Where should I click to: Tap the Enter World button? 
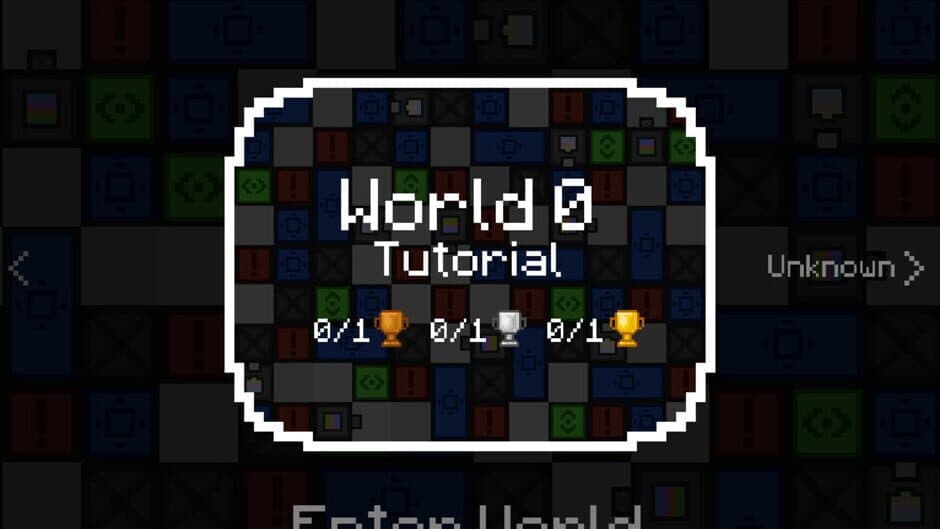466,517
